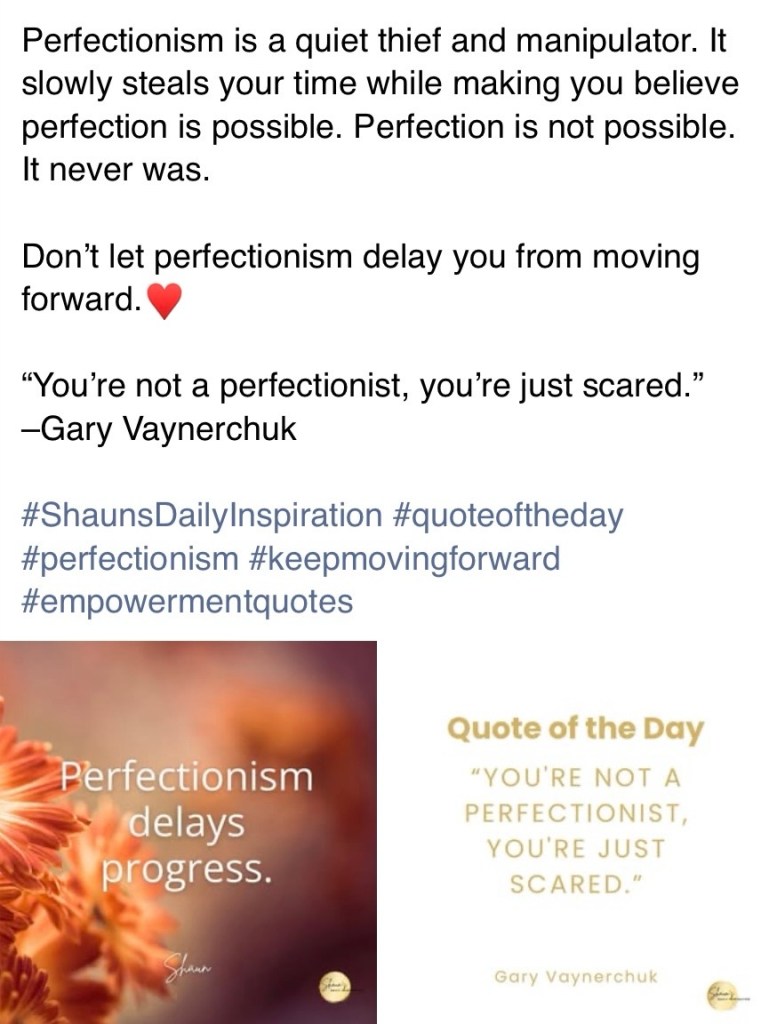Open the #perfectionism hashtag link
The width and height of the screenshot is (761, 1024).
point(130,558)
